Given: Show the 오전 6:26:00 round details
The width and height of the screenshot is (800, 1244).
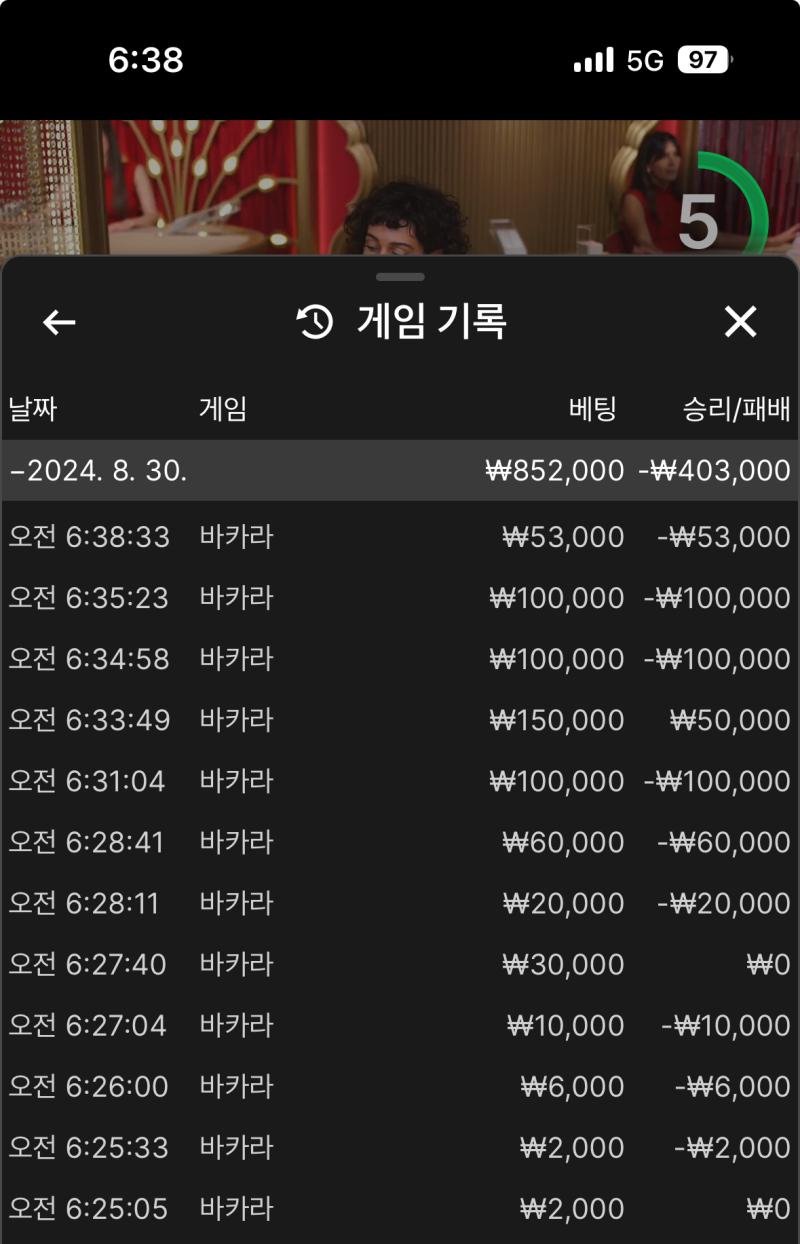Looking at the screenshot, I should click(400, 1086).
